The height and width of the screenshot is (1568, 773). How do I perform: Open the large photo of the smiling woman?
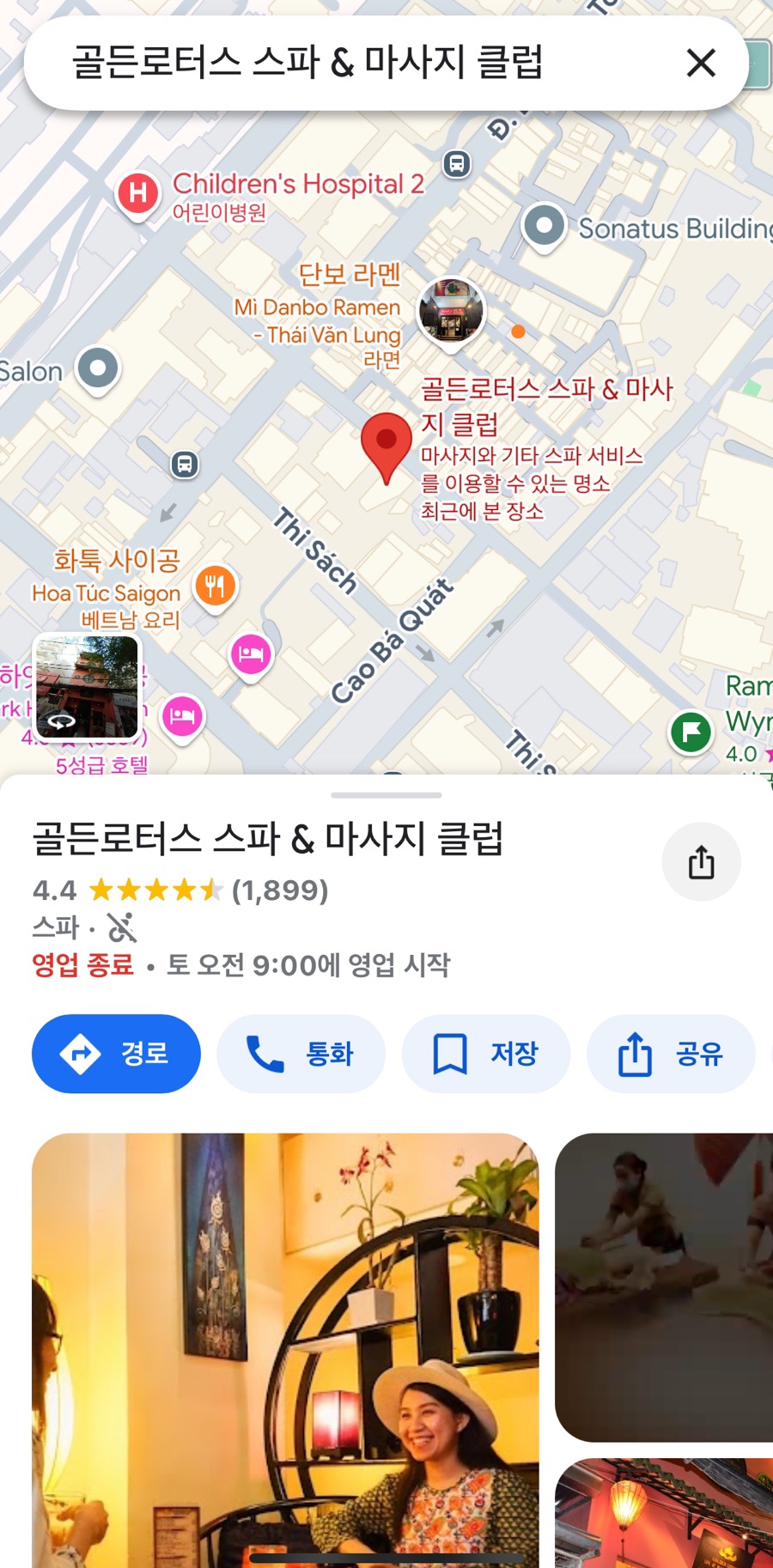(285, 1350)
